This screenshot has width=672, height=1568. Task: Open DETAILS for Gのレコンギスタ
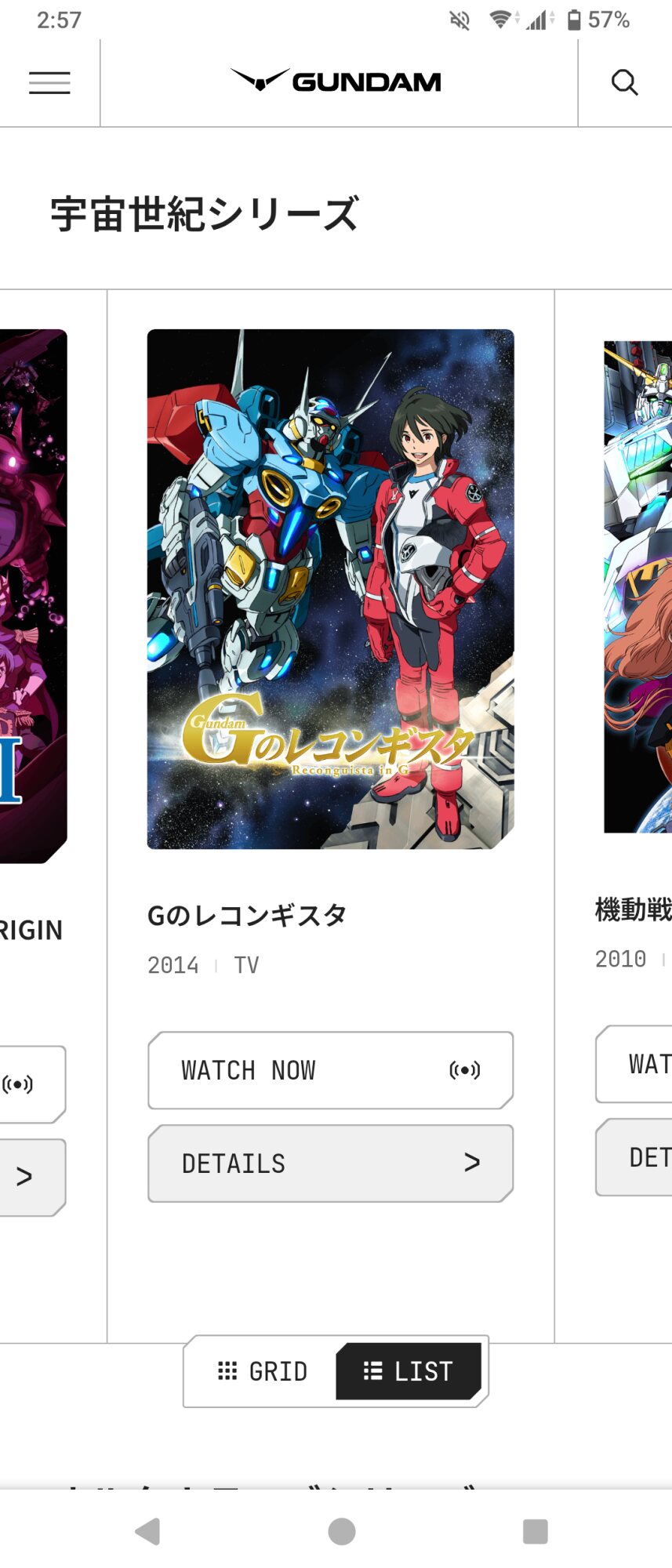(x=330, y=1163)
